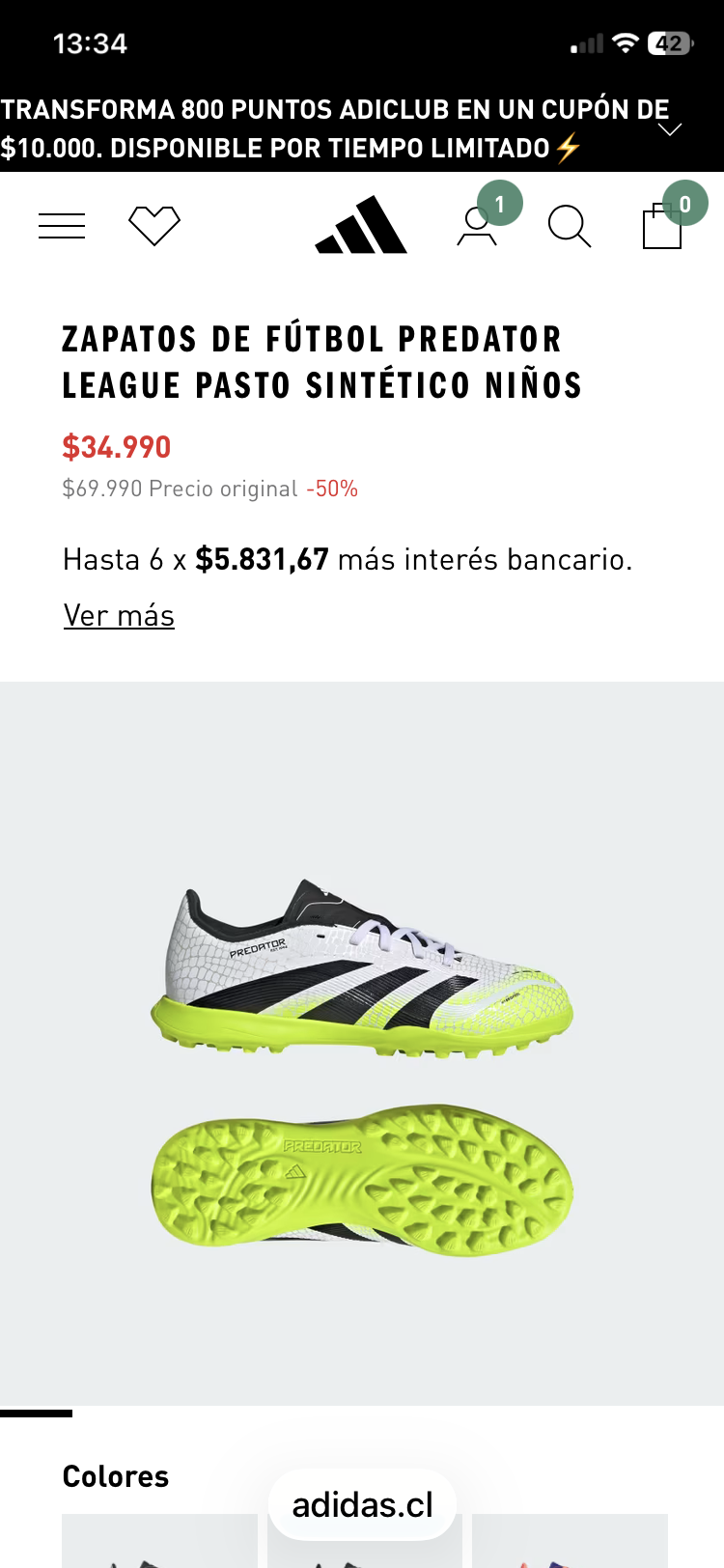Click the Wi-Fi status icon

624,42
